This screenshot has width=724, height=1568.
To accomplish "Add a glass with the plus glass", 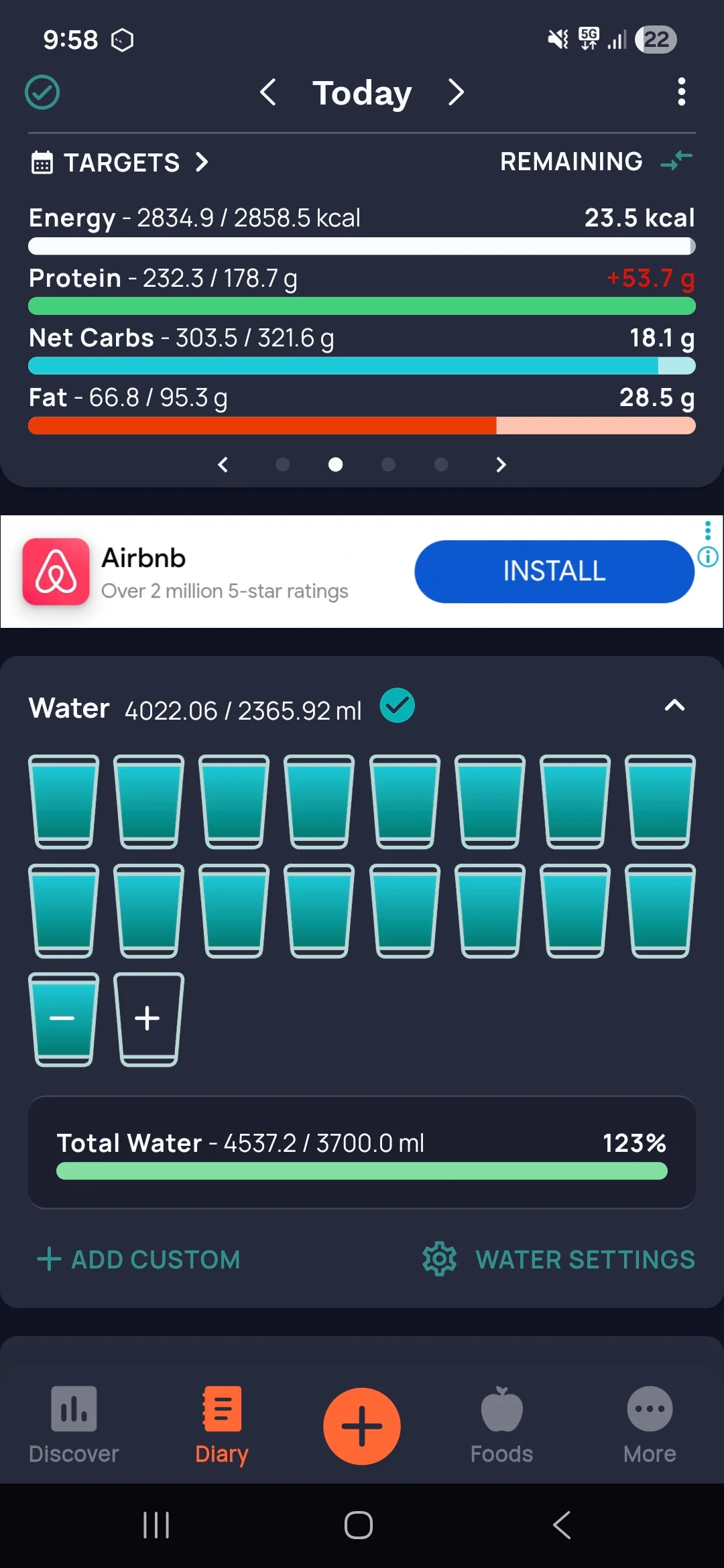I will [x=148, y=1019].
